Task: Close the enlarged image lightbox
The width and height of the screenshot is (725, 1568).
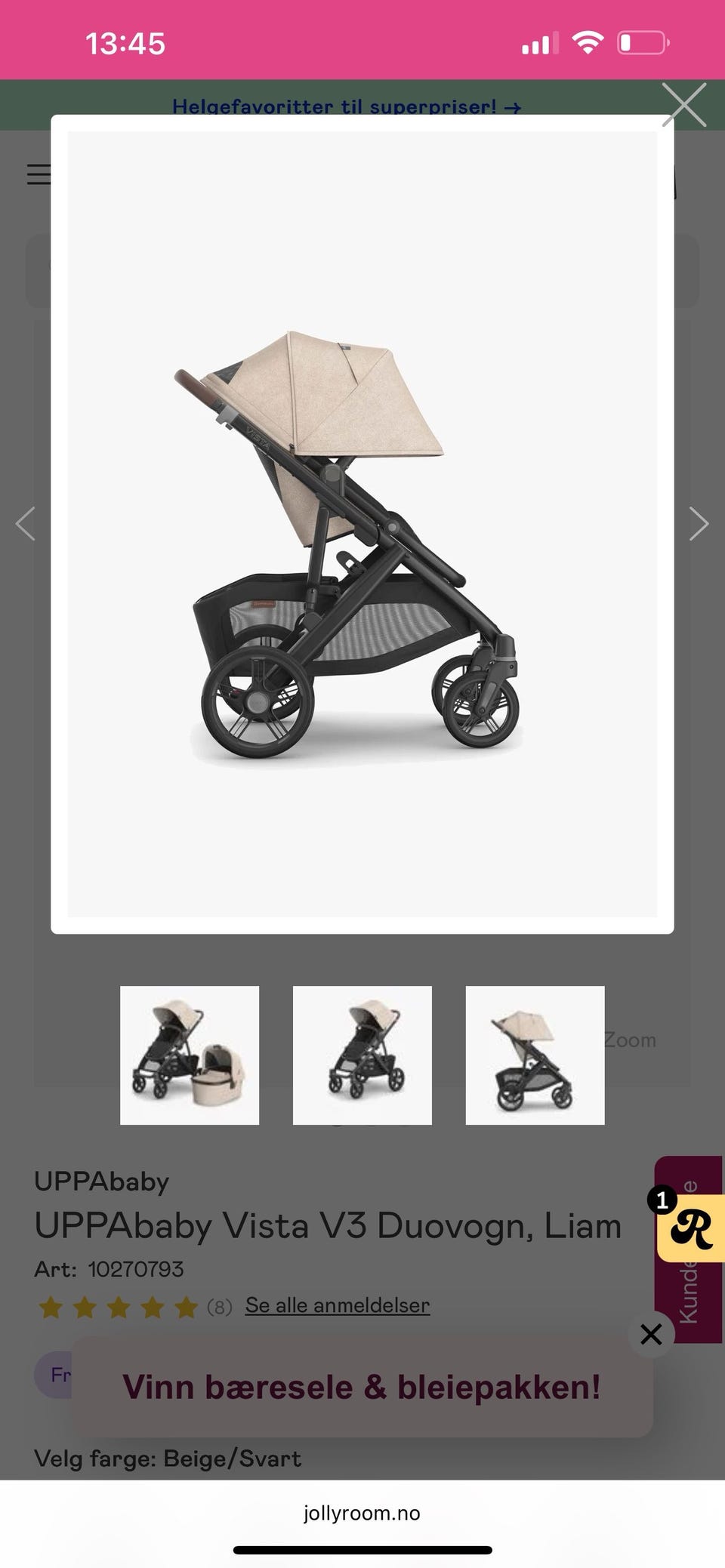Action: [x=684, y=105]
